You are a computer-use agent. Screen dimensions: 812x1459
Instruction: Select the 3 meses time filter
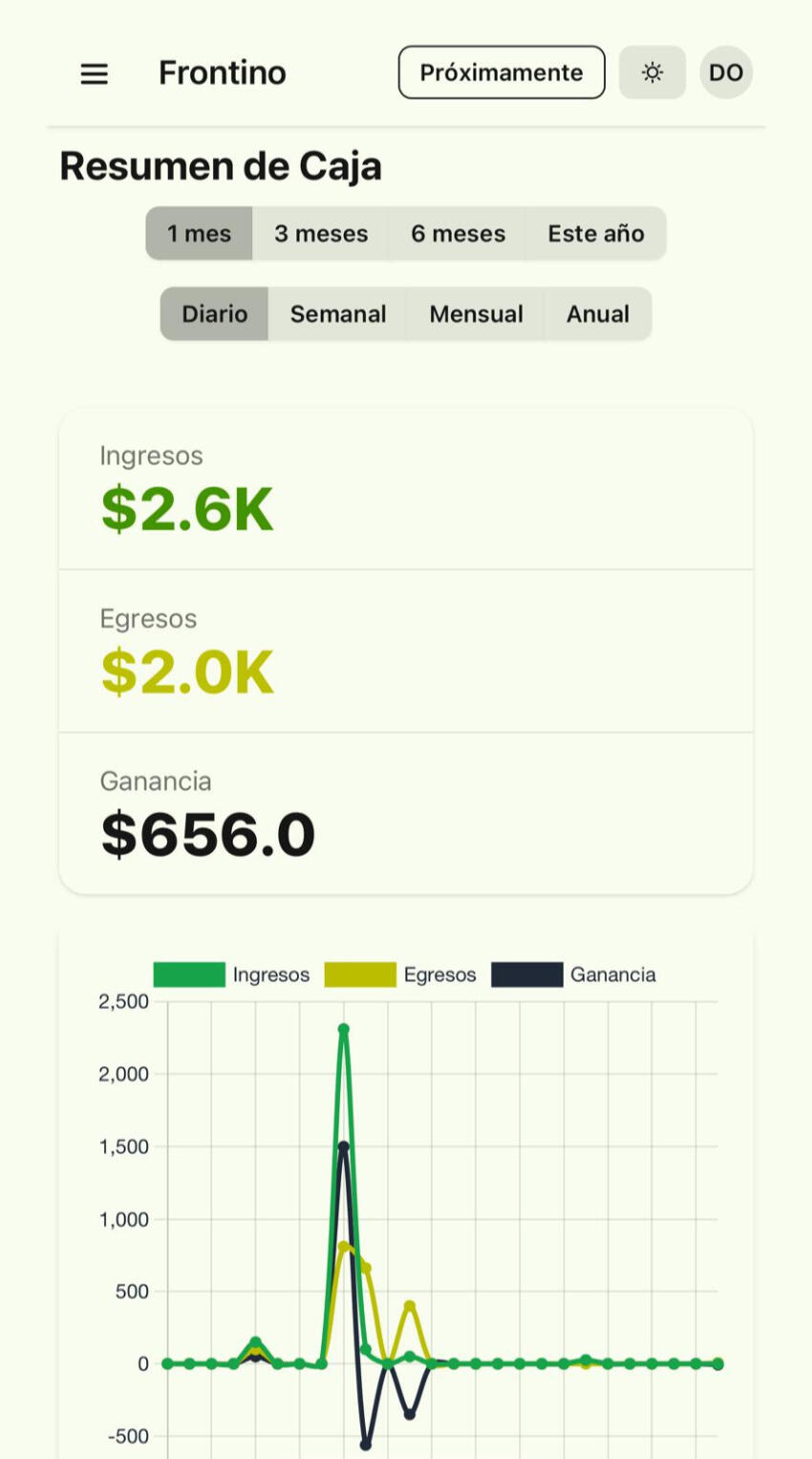(321, 233)
